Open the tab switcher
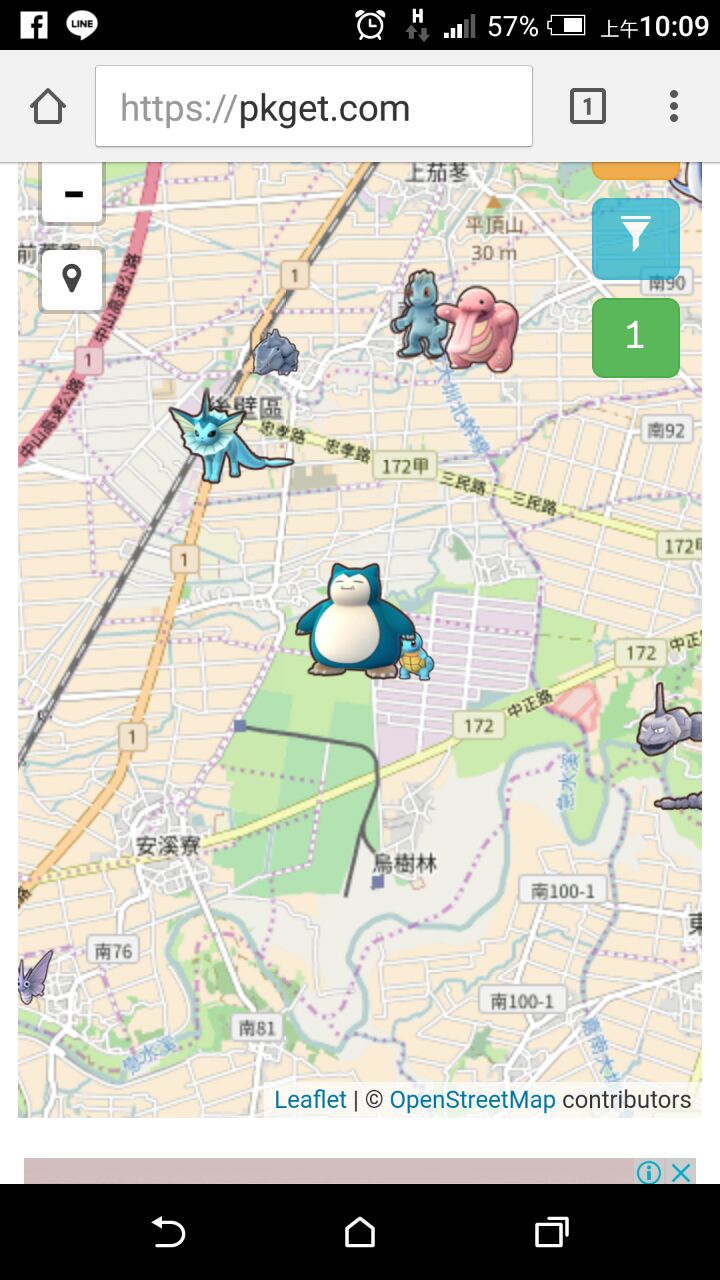Viewport: 720px width, 1280px height. [x=588, y=106]
